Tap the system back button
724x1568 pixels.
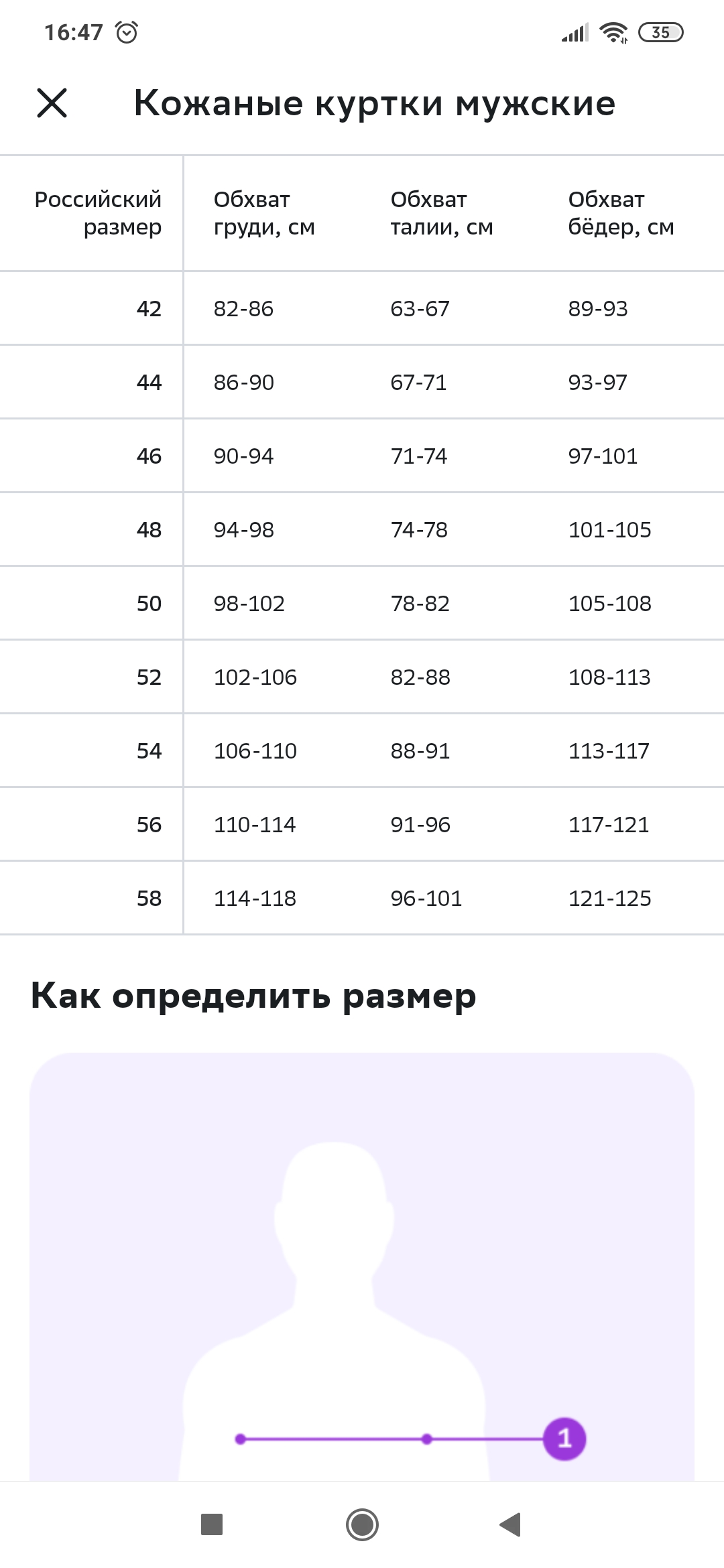511,1524
